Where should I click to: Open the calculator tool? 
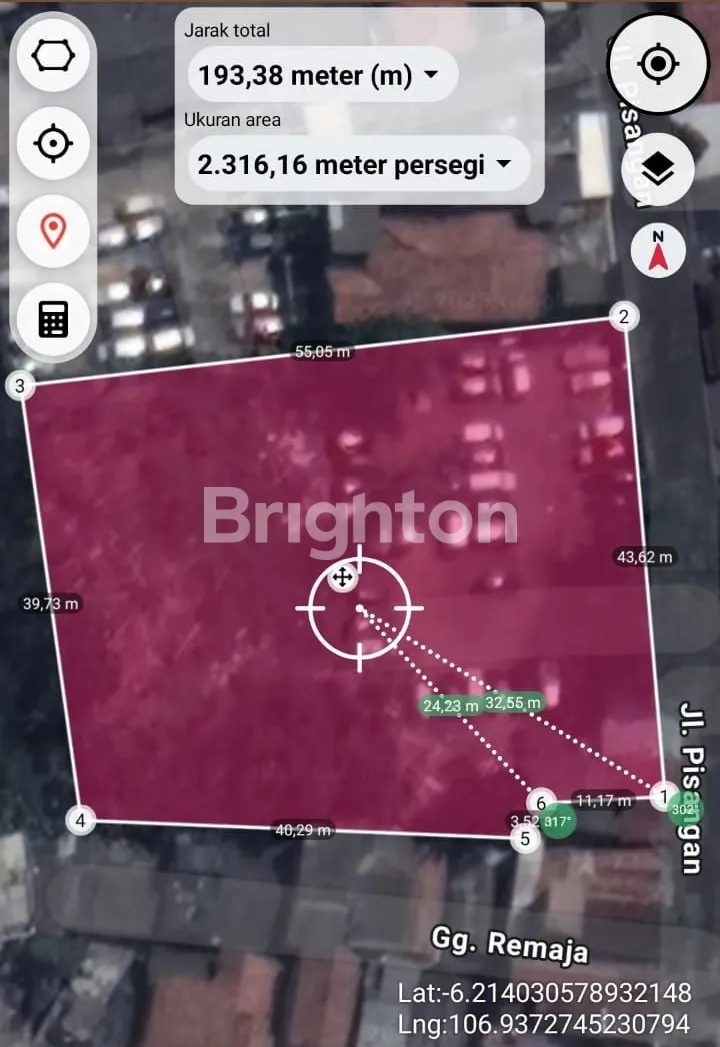(53, 320)
